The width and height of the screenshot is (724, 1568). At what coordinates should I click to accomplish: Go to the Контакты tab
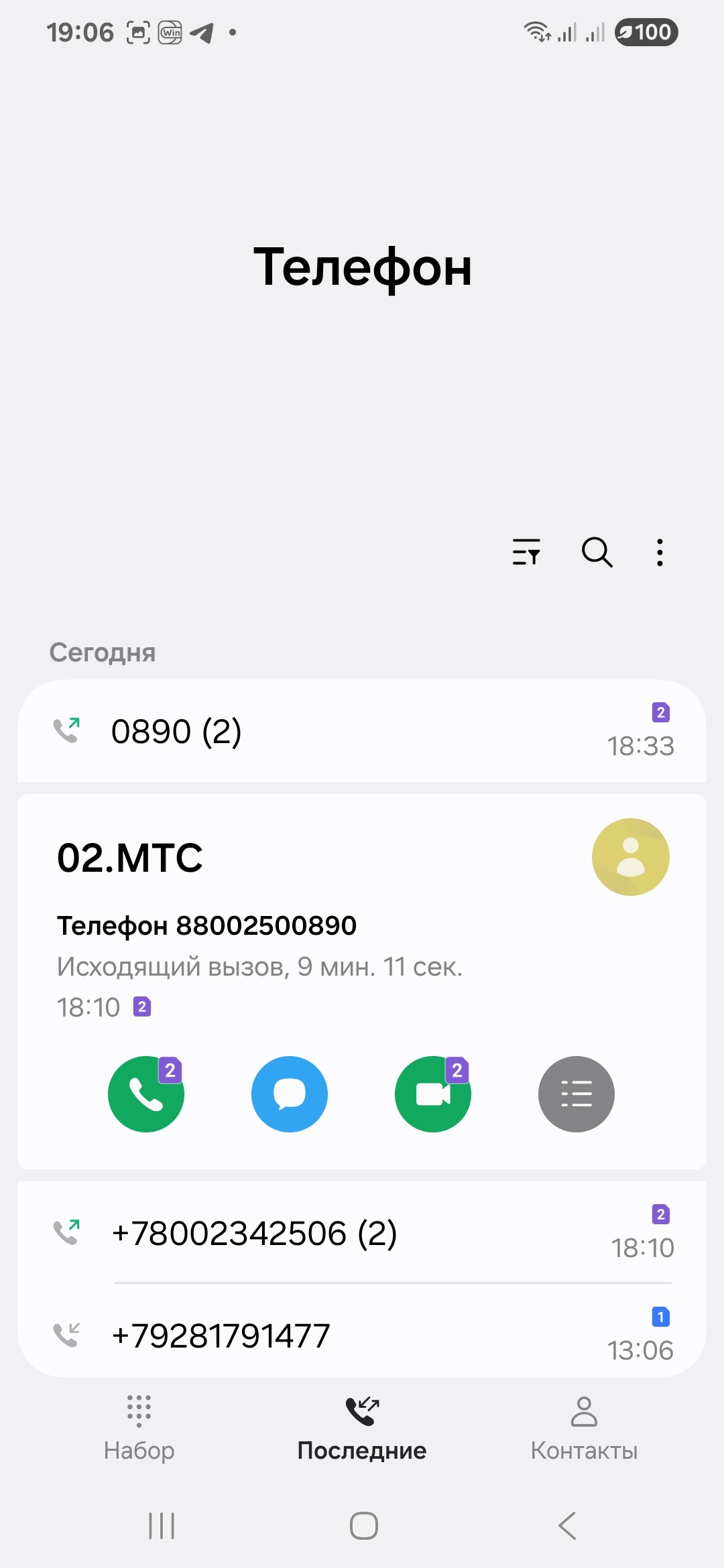tap(584, 1427)
